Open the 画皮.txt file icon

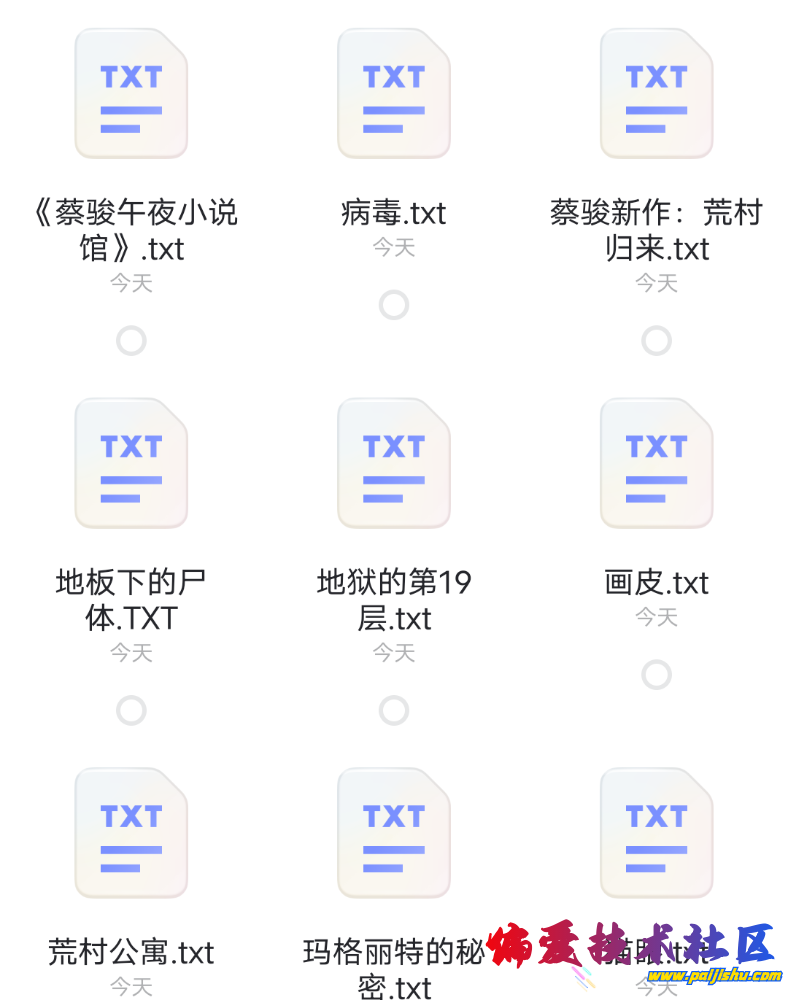[656, 462]
